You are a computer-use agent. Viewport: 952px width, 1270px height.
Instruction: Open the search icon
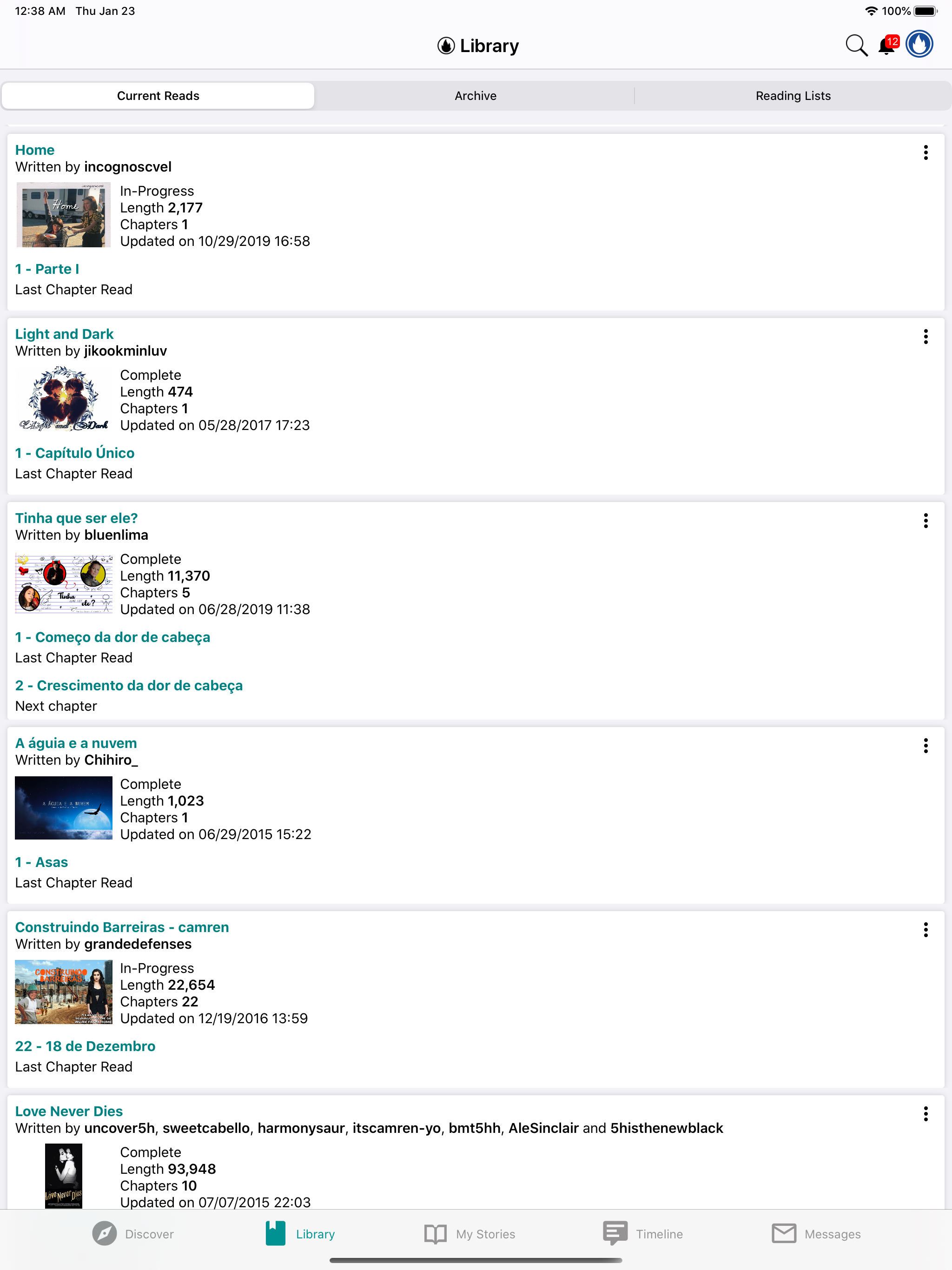point(856,45)
